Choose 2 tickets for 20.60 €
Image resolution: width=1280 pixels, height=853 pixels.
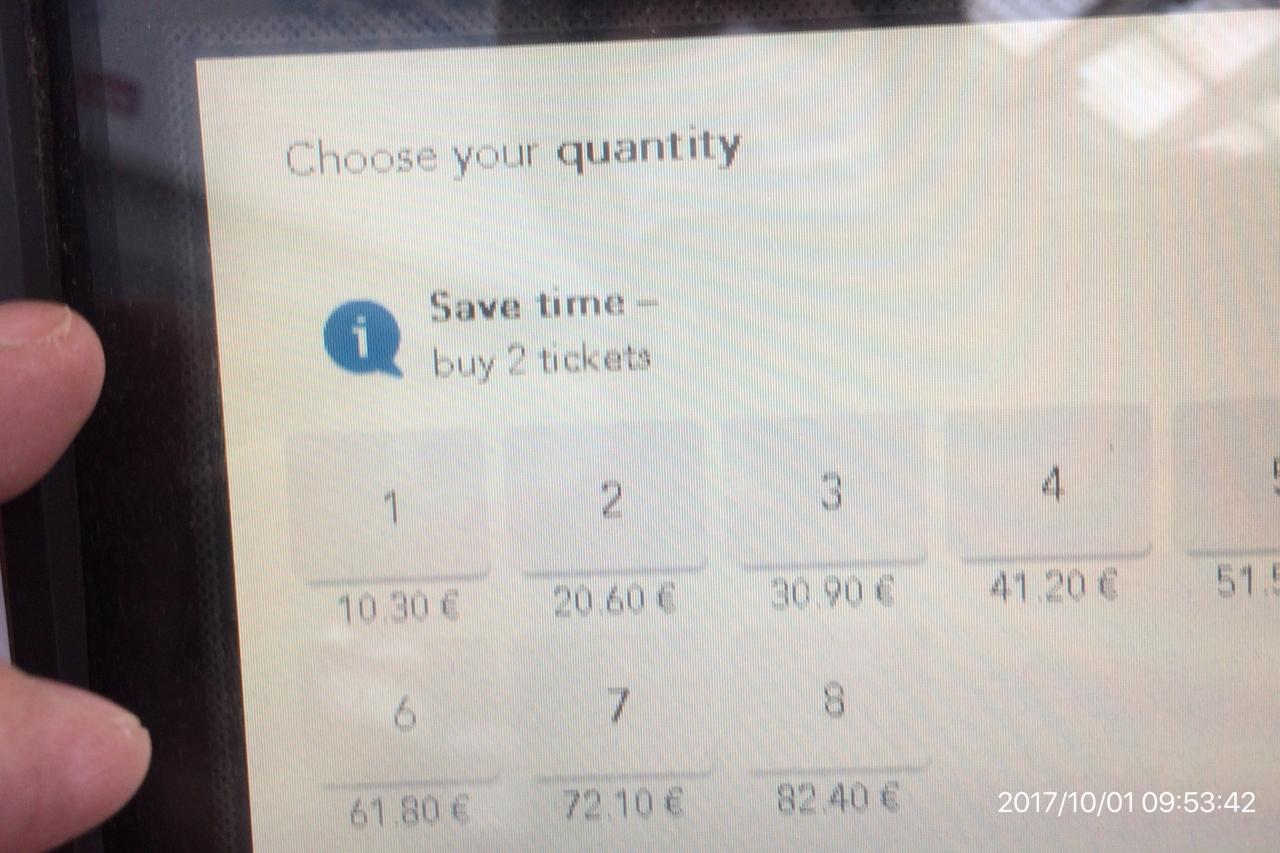612,499
